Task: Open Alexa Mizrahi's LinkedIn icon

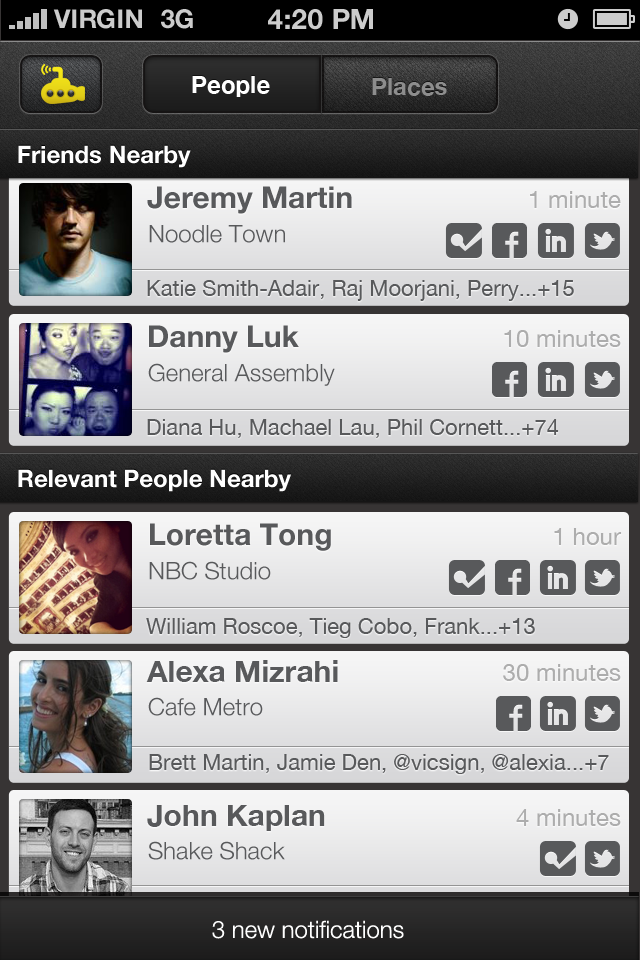Action: [x=558, y=713]
